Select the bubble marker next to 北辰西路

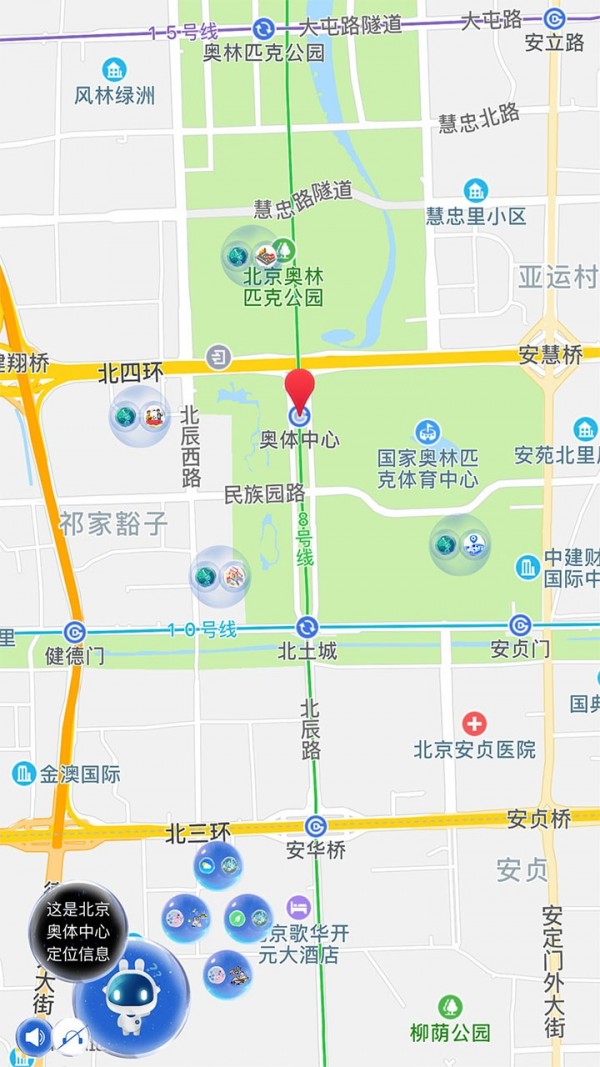pyautogui.click(x=140, y=414)
